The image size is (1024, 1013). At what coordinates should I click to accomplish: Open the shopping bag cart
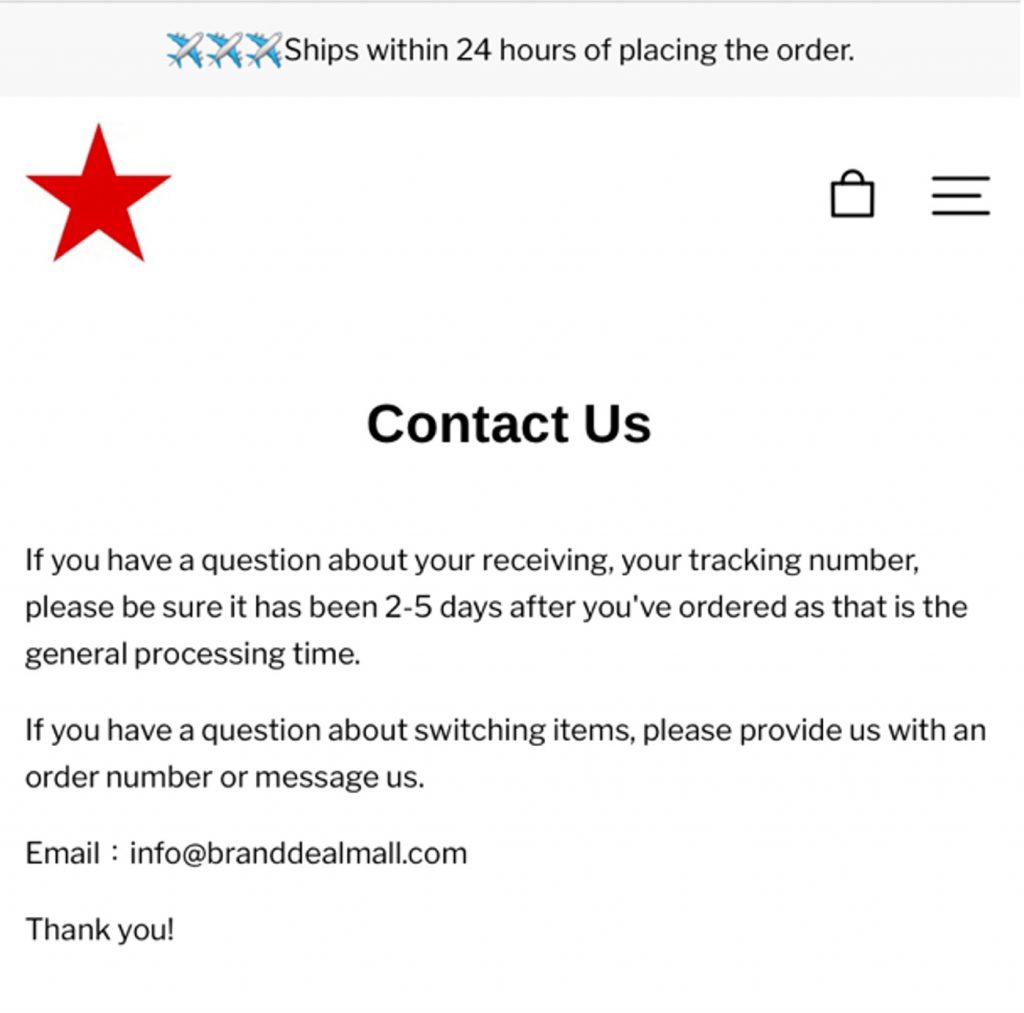(852, 195)
